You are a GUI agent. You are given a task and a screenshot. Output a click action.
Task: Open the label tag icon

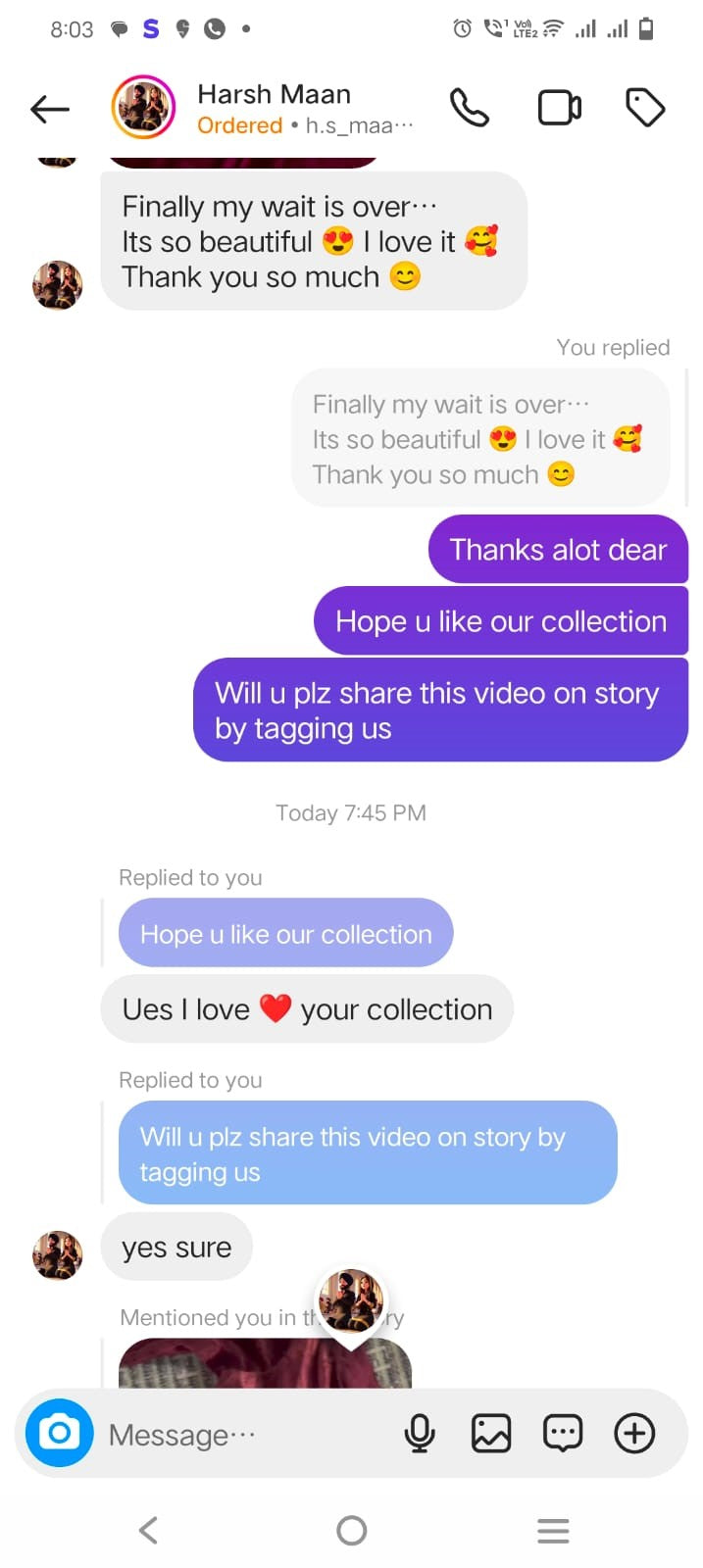click(x=644, y=108)
